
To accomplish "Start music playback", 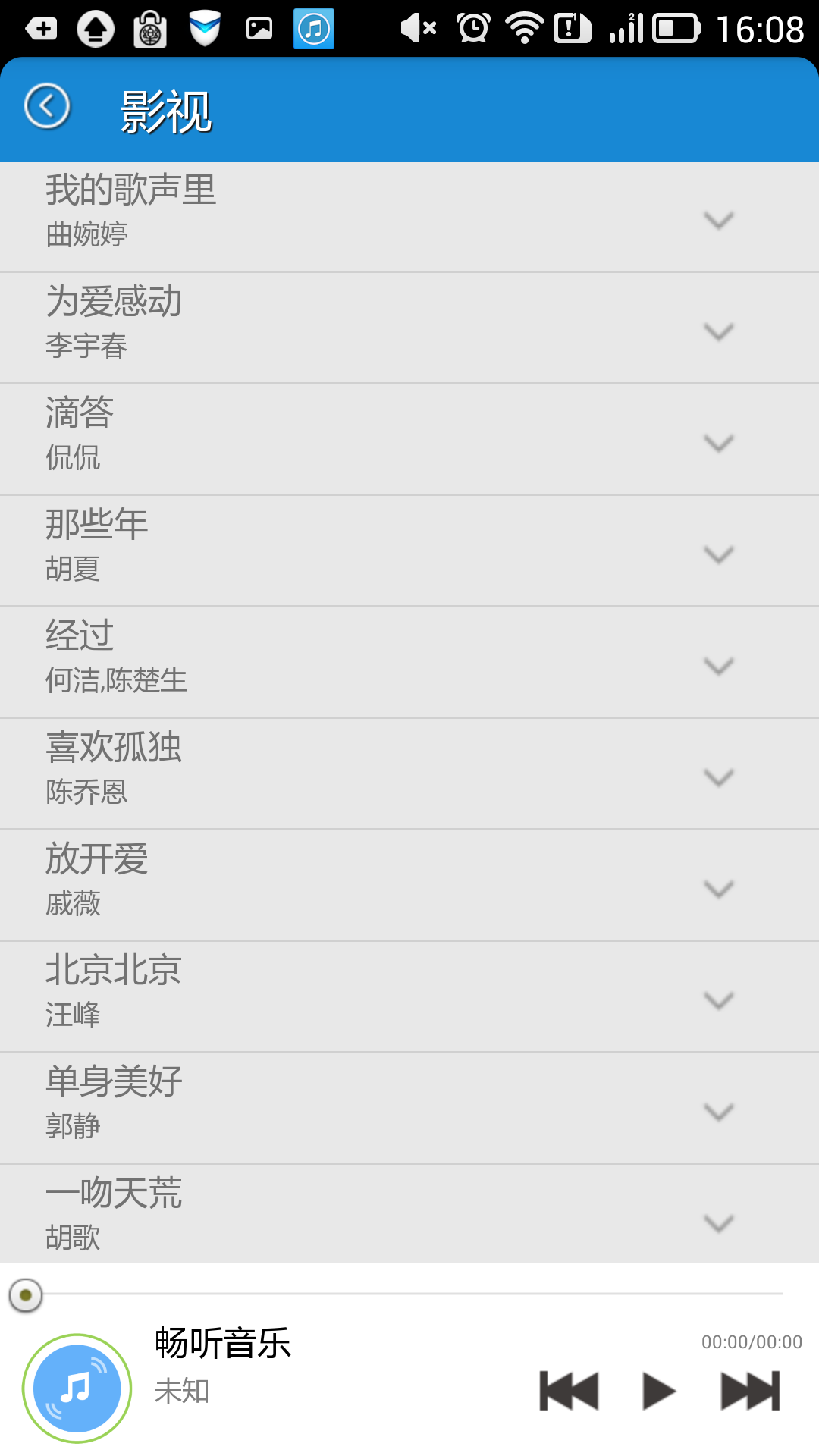I will pyautogui.click(x=658, y=1391).
